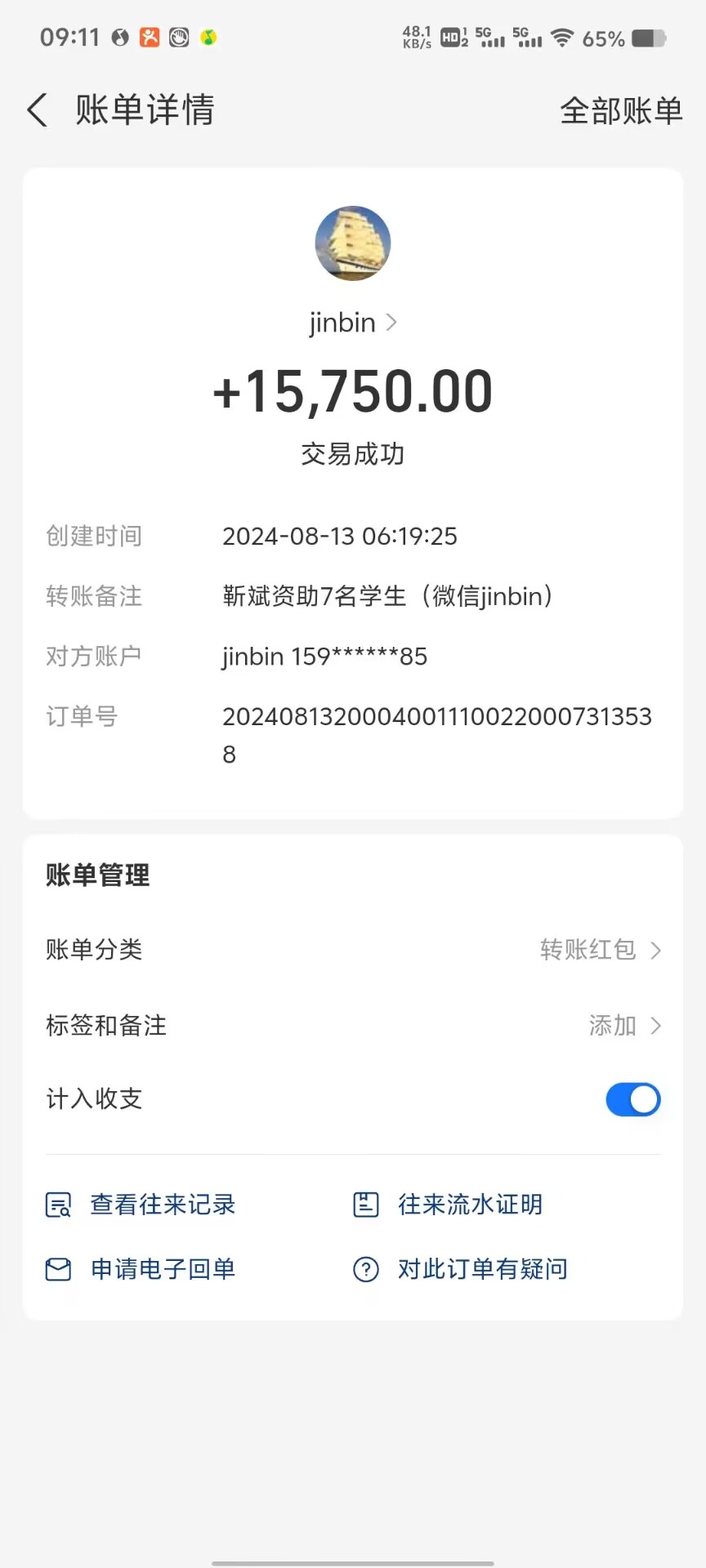706x1568 pixels.
Task: Toggle 计入收支 to exclude this transaction
Action: click(633, 1099)
